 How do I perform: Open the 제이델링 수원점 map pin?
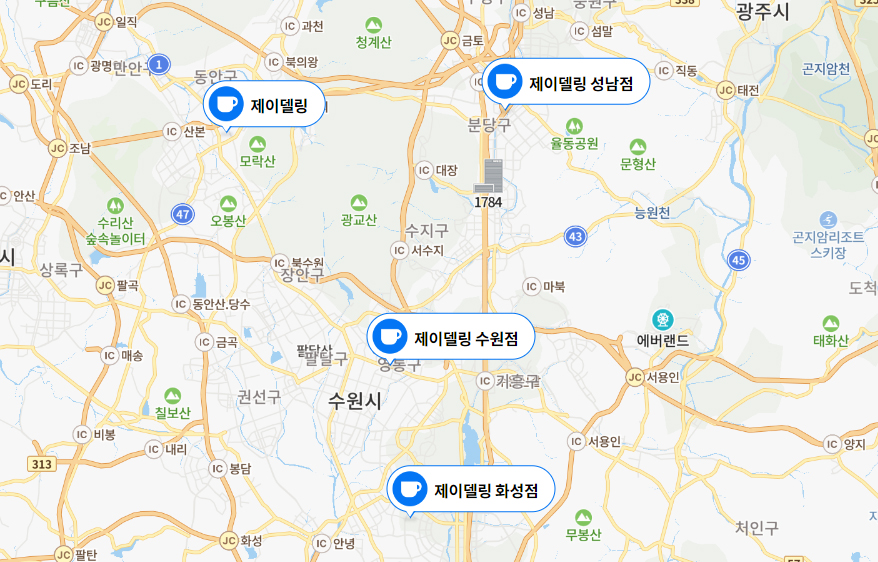coord(451,337)
